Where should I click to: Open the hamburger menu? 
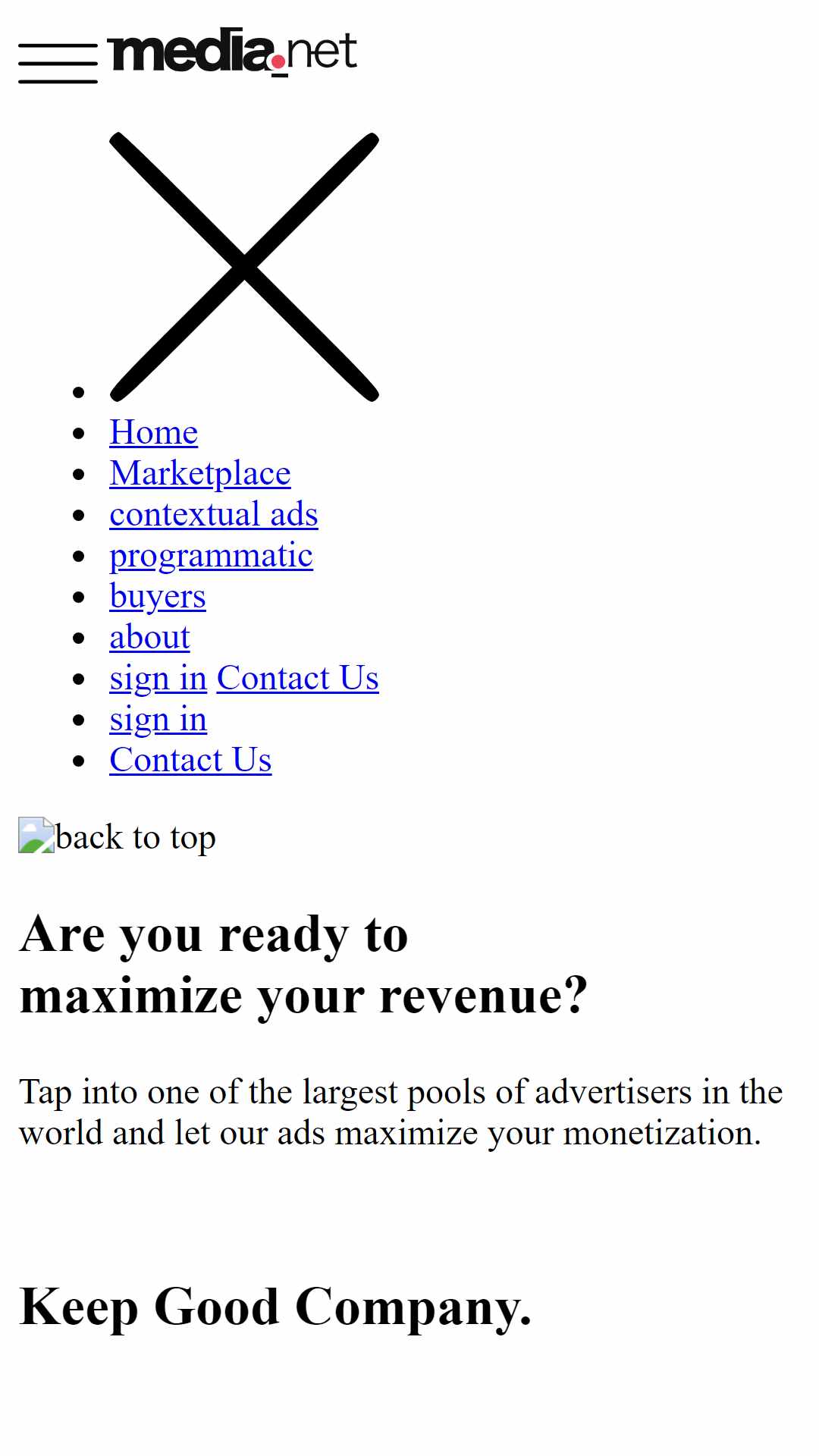pos(58,63)
